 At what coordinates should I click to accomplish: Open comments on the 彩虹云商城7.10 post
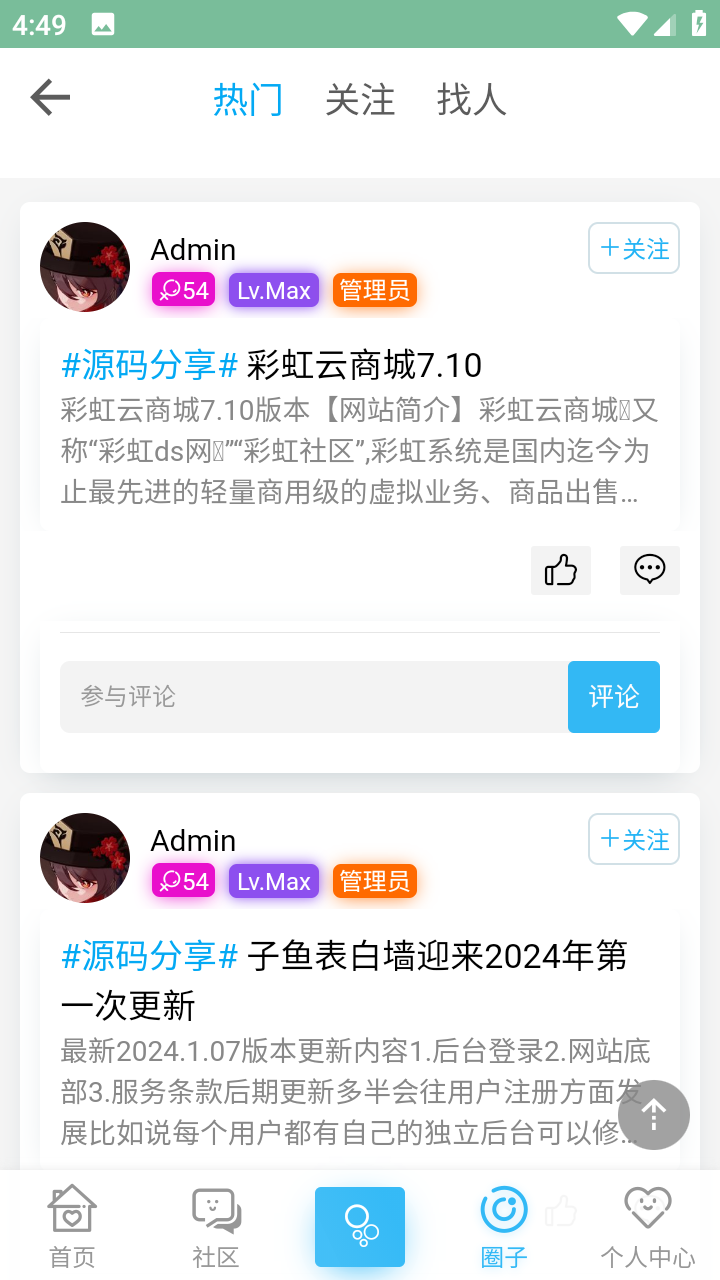pyautogui.click(x=650, y=570)
